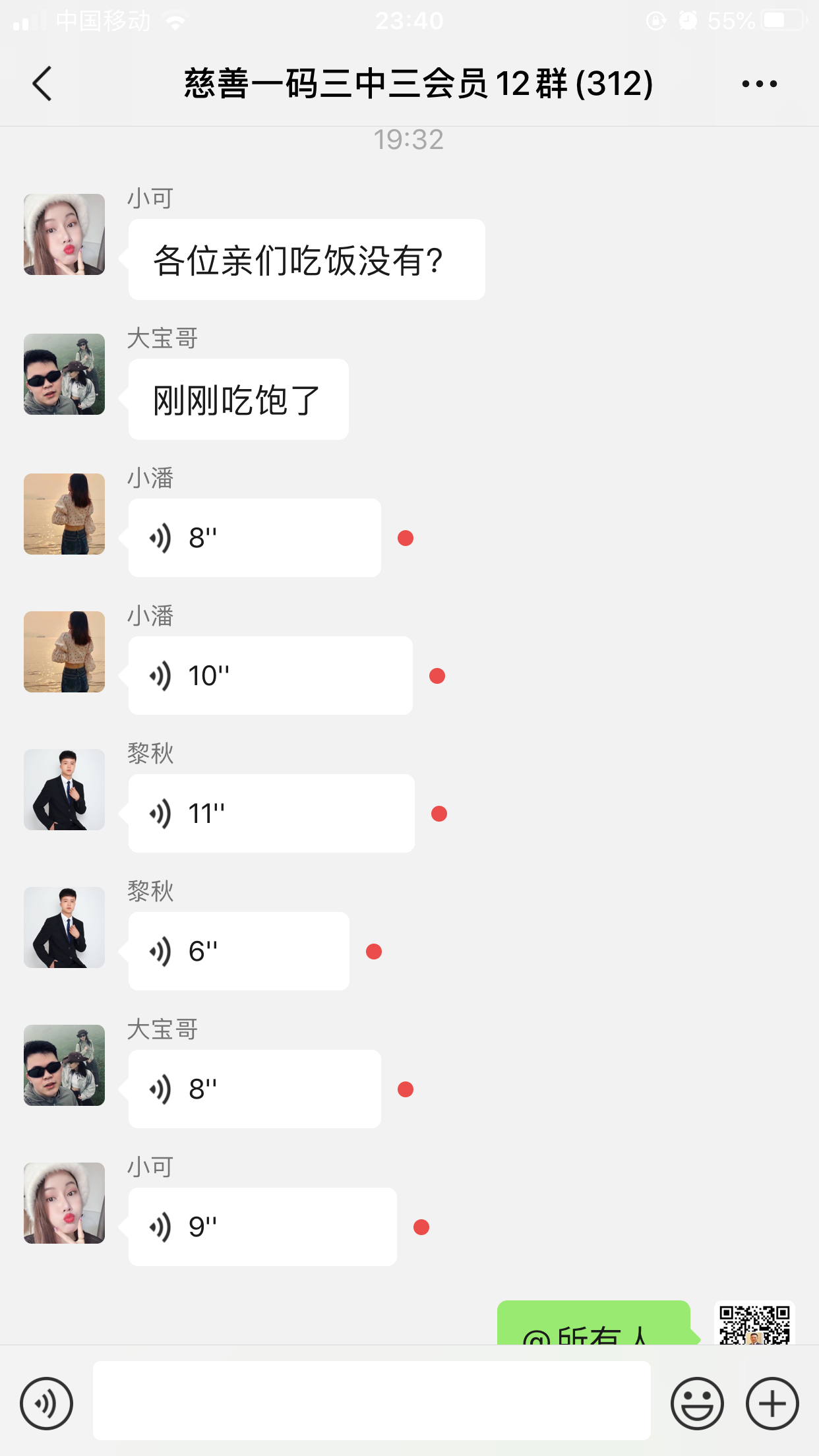This screenshot has width=819, height=1456.
Task: Open 黎秋's avatar beside the 11-second voice
Action: (x=65, y=790)
